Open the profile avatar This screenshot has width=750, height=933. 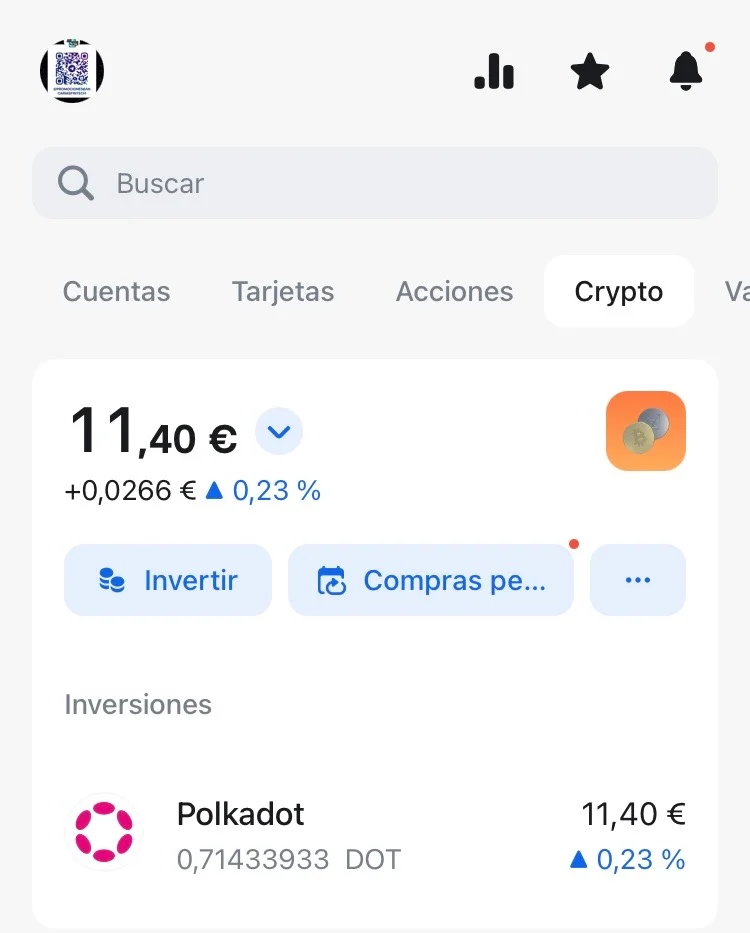click(72, 71)
